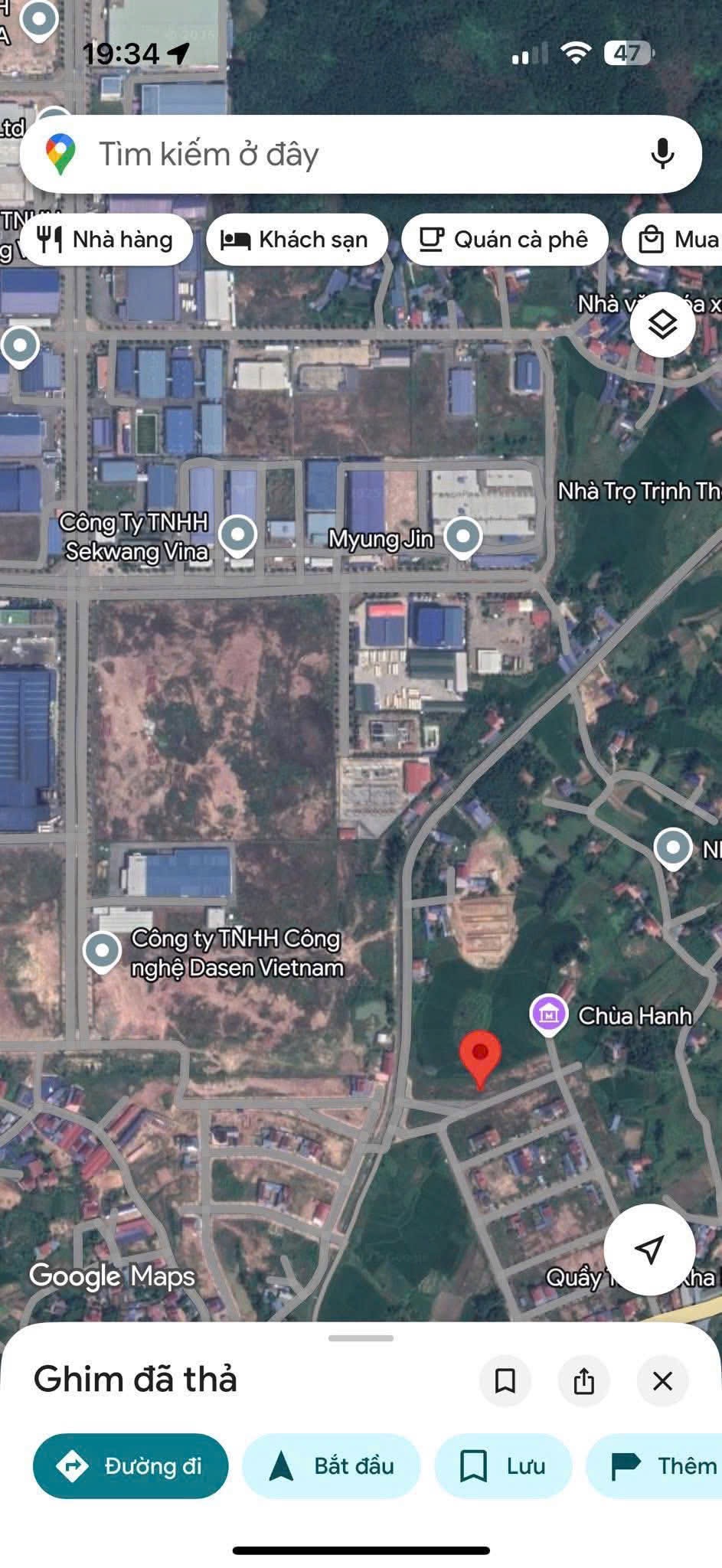722x1568 pixels.
Task: Save the dropped pin with bookmark icon
Action: point(505,1380)
